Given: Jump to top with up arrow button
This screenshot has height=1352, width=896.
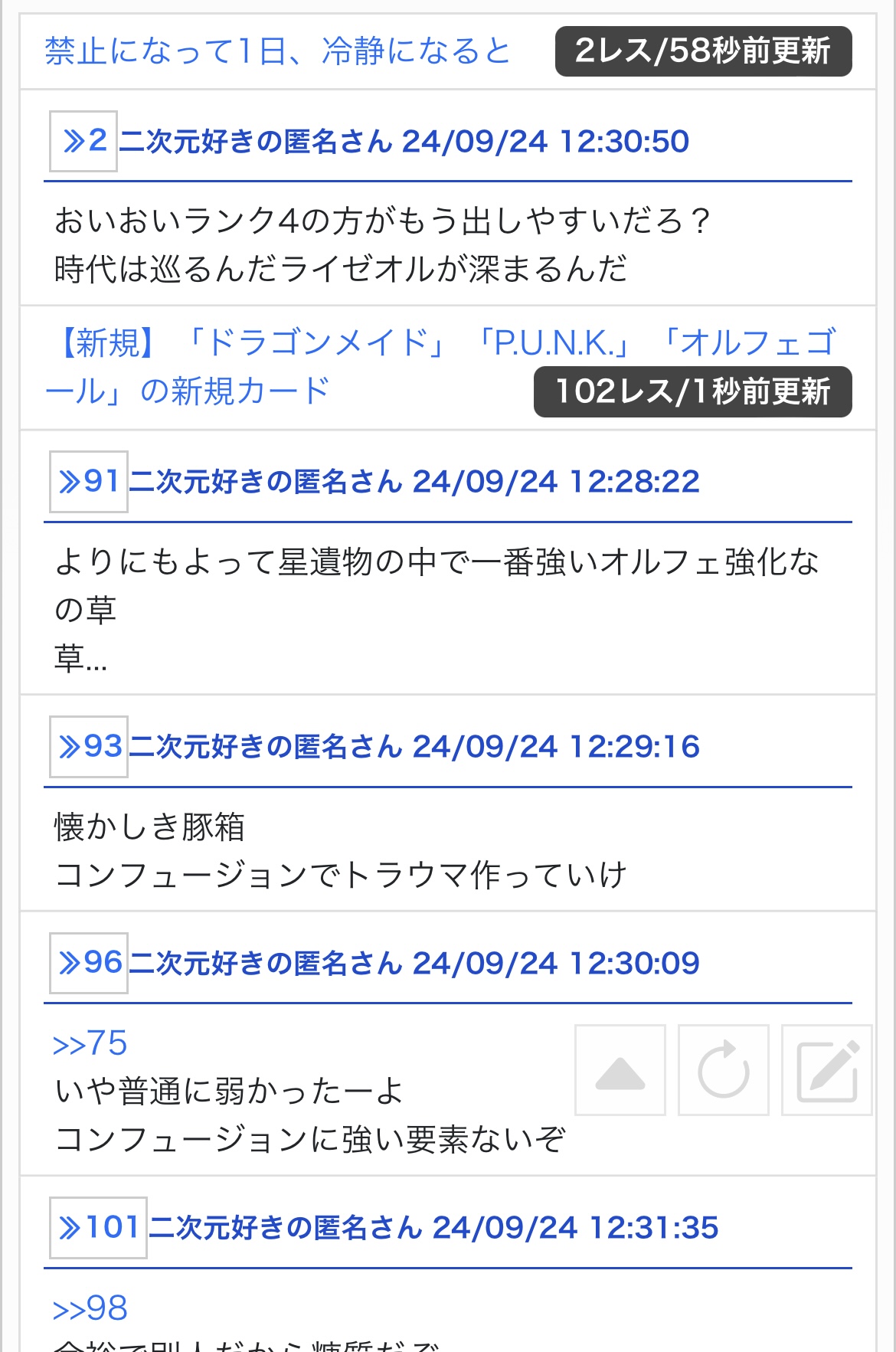Looking at the screenshot, I should (x=620, y=1070).
